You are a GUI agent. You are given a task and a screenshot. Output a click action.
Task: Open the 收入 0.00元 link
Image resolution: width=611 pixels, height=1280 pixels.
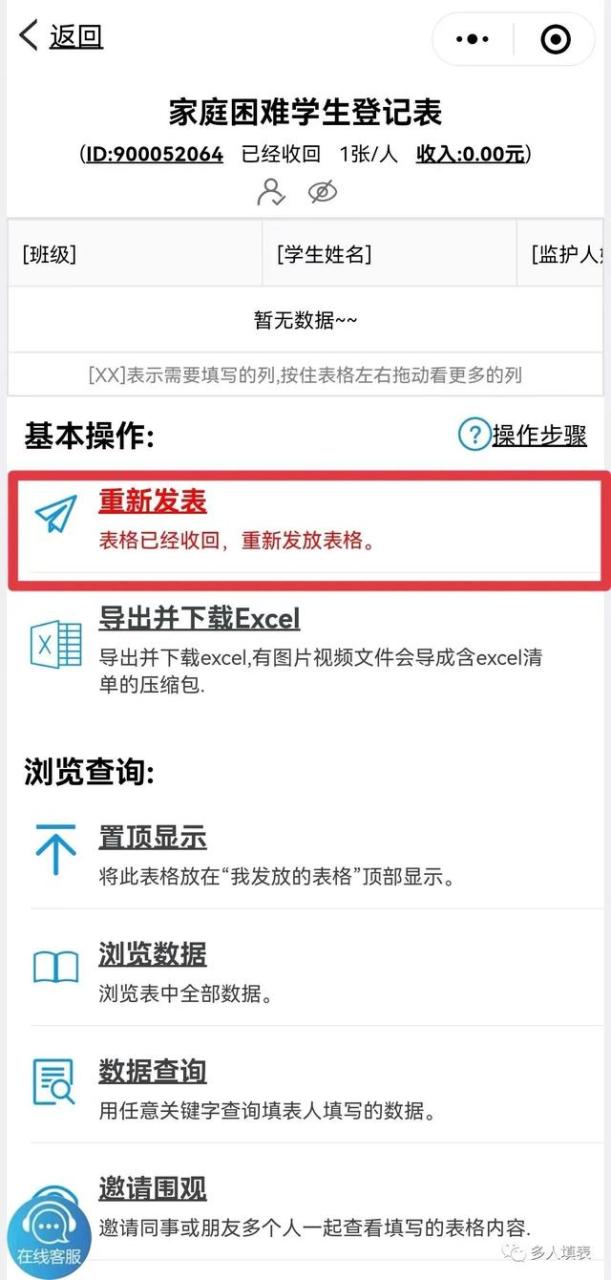(x=470, y=154)
